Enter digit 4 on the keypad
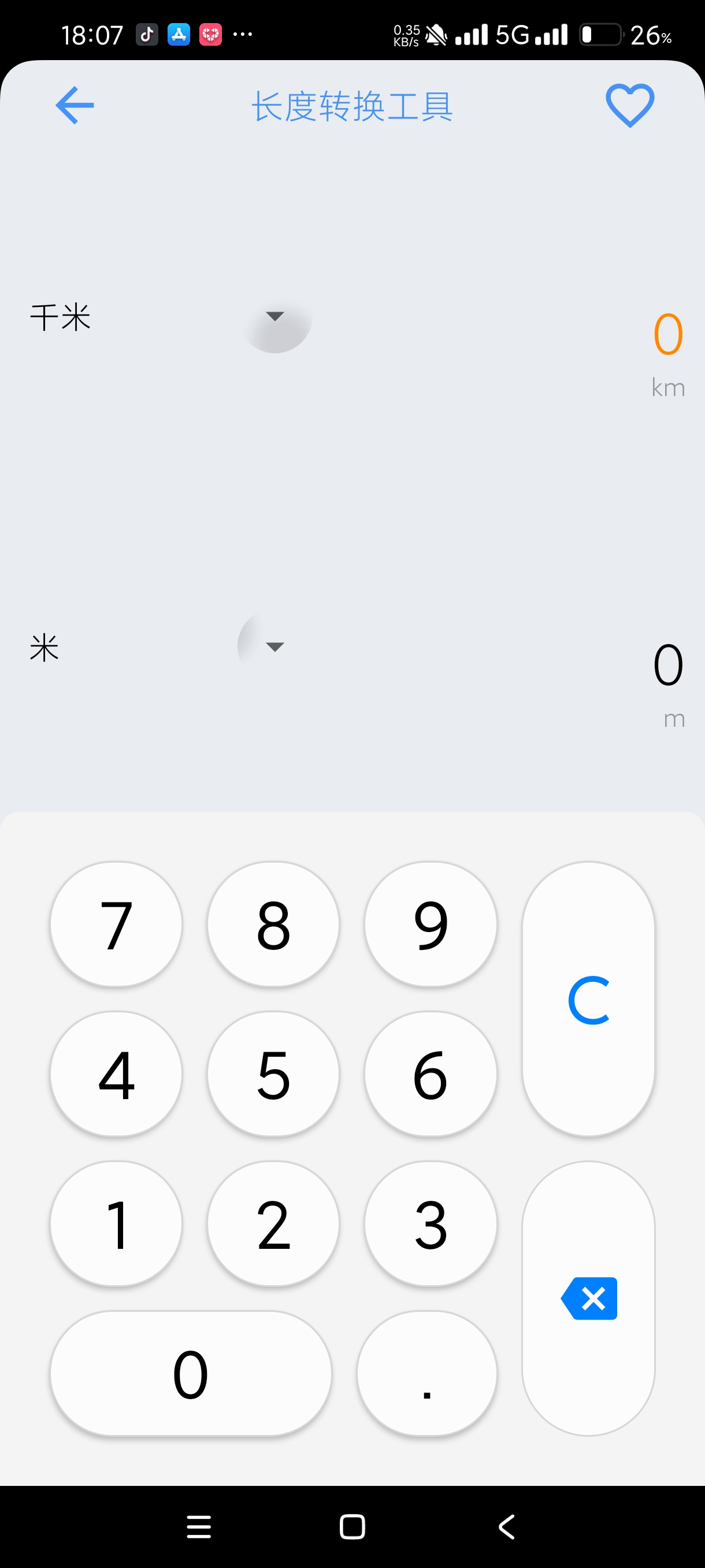 click(116, 1074)
